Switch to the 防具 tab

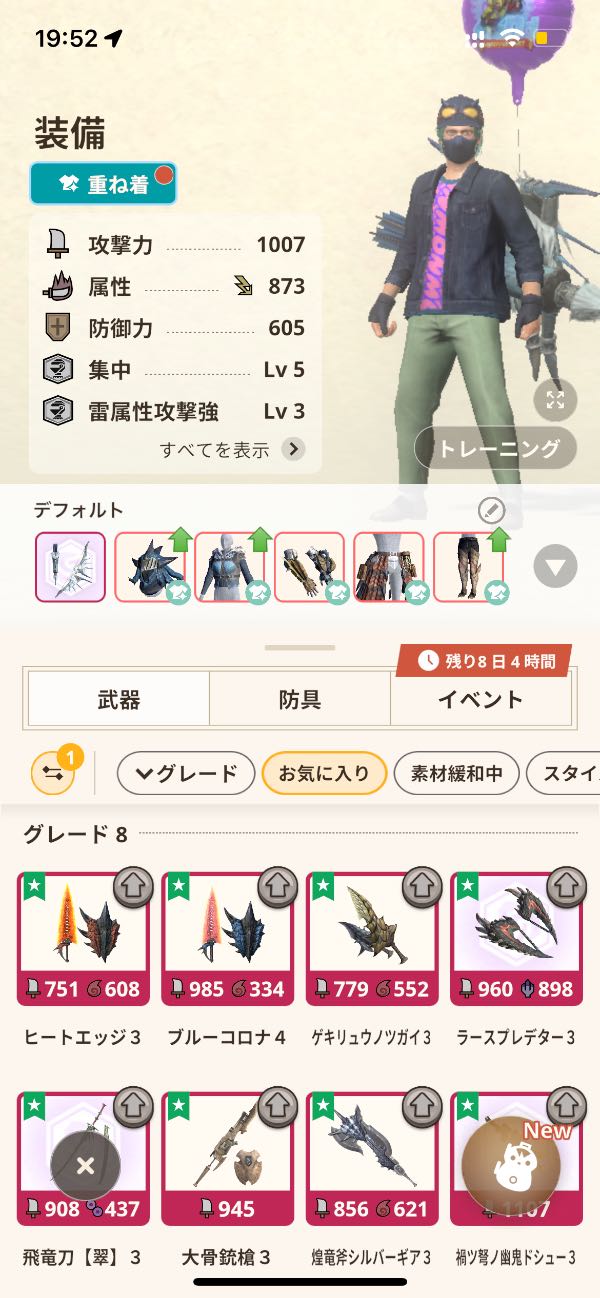click(x=299, y=699)
